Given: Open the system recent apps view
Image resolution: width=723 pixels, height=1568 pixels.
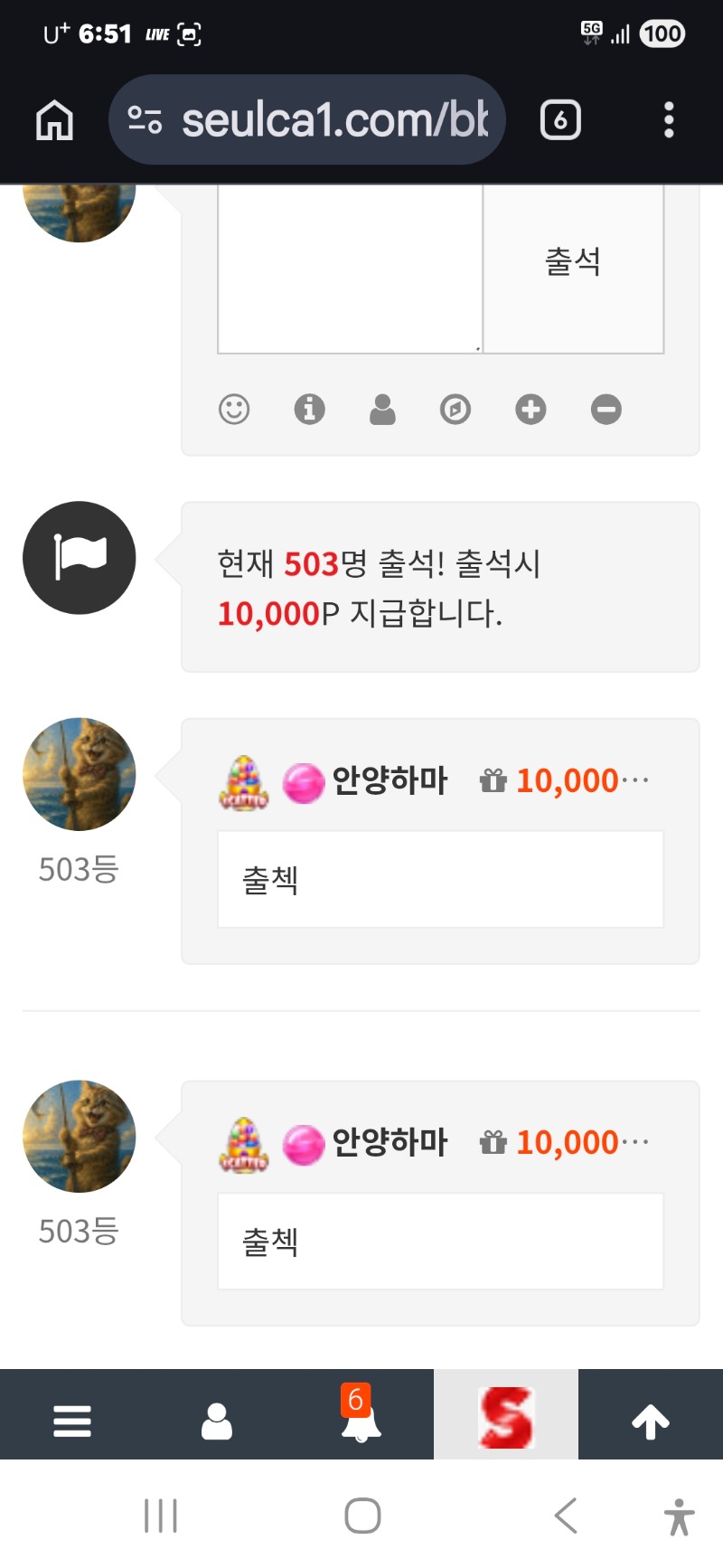Looking at the screenshot, I should point(161,1516).
